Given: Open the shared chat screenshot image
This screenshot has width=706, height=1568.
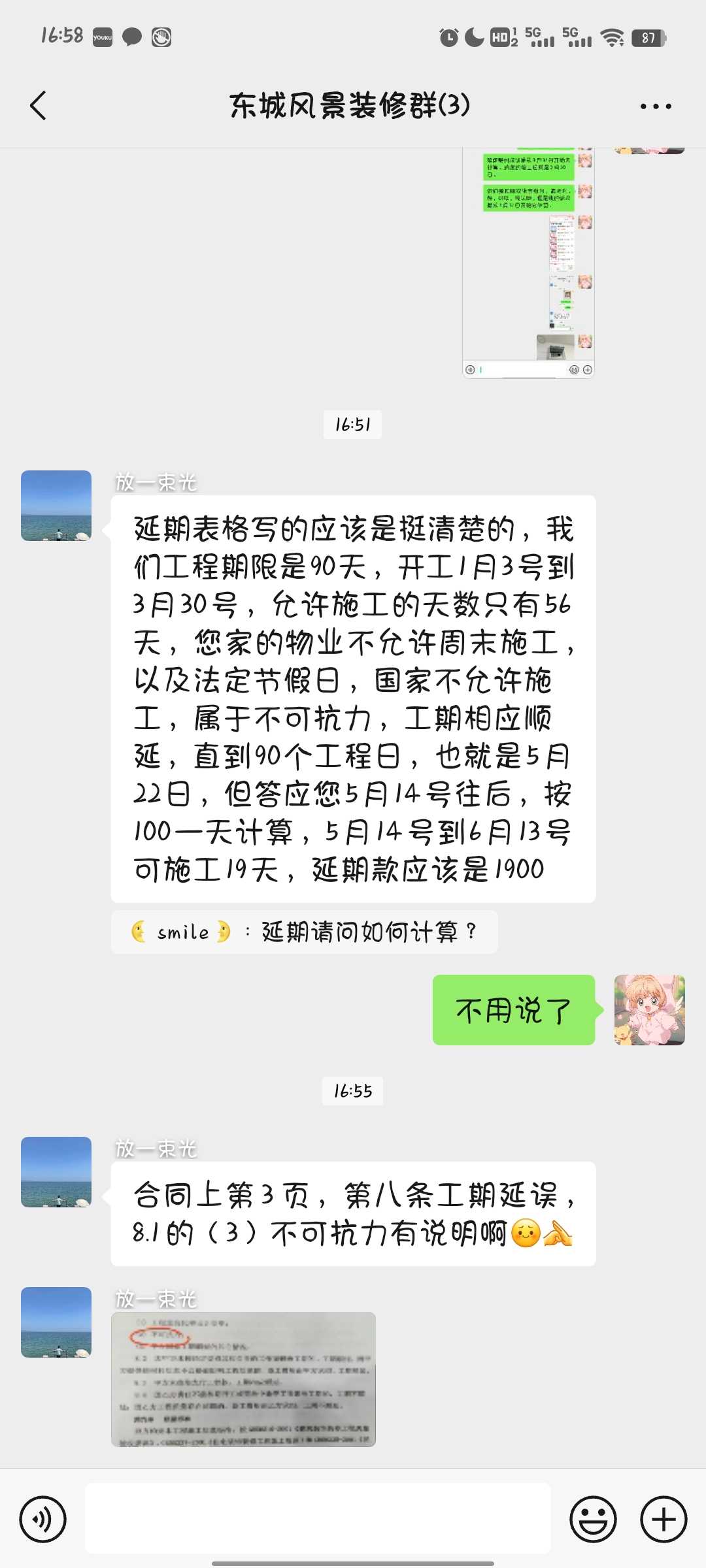Looking at the screenshot, I should click(528, 263).
